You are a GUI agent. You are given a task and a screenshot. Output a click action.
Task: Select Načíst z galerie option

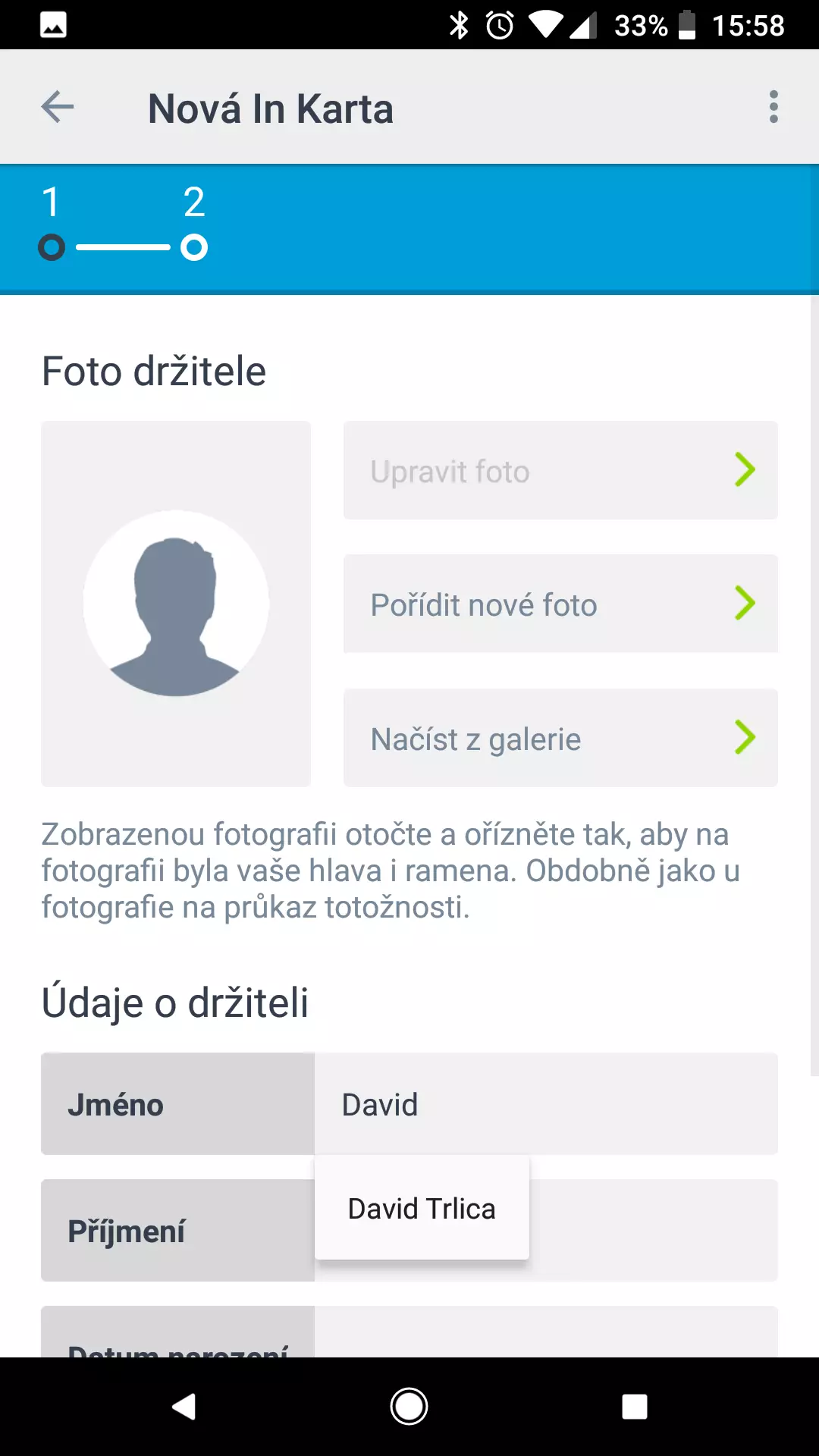tap(560, 738)
